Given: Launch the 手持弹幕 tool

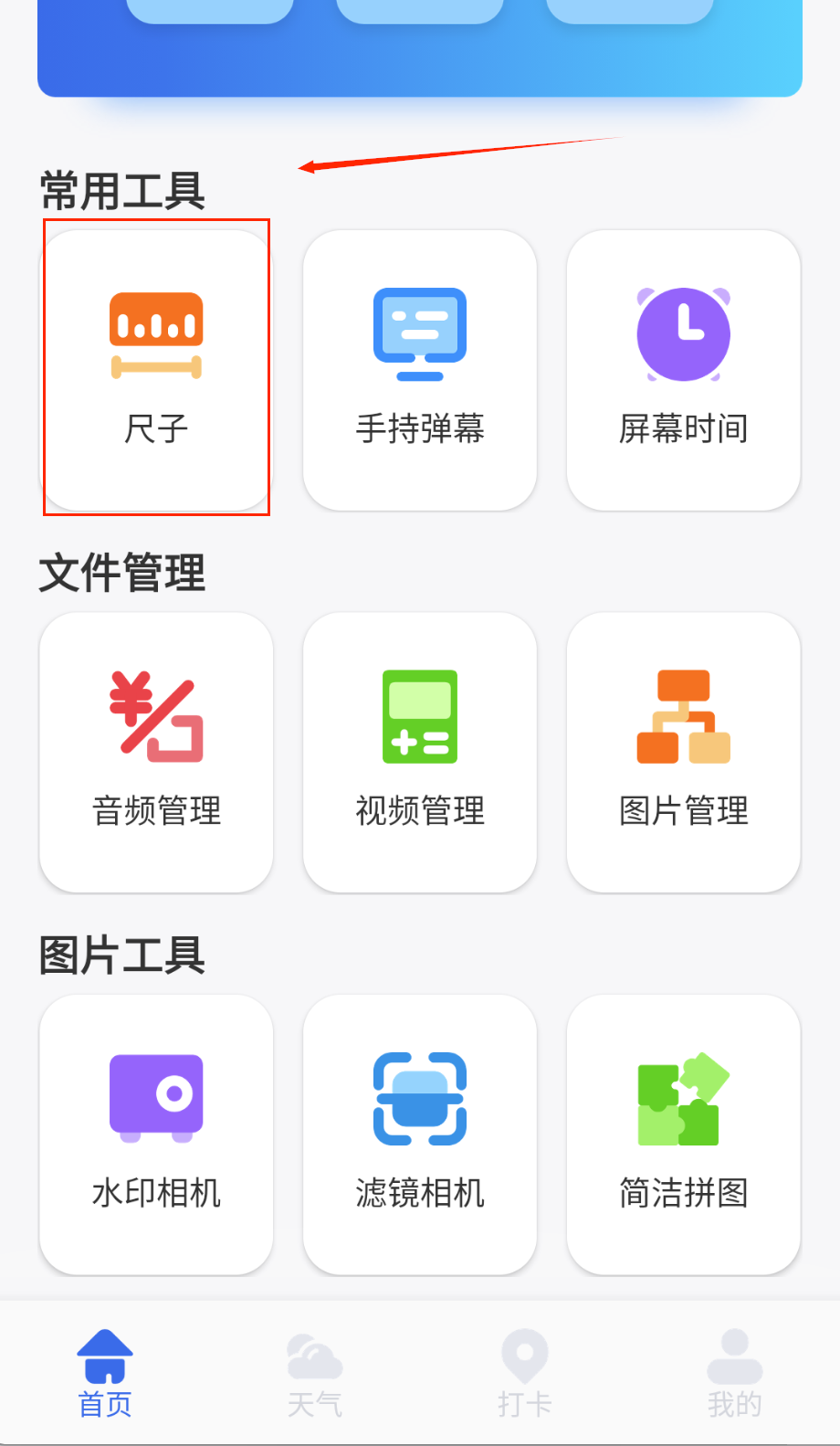Looking at the screenshot, I should coord(420,369).
